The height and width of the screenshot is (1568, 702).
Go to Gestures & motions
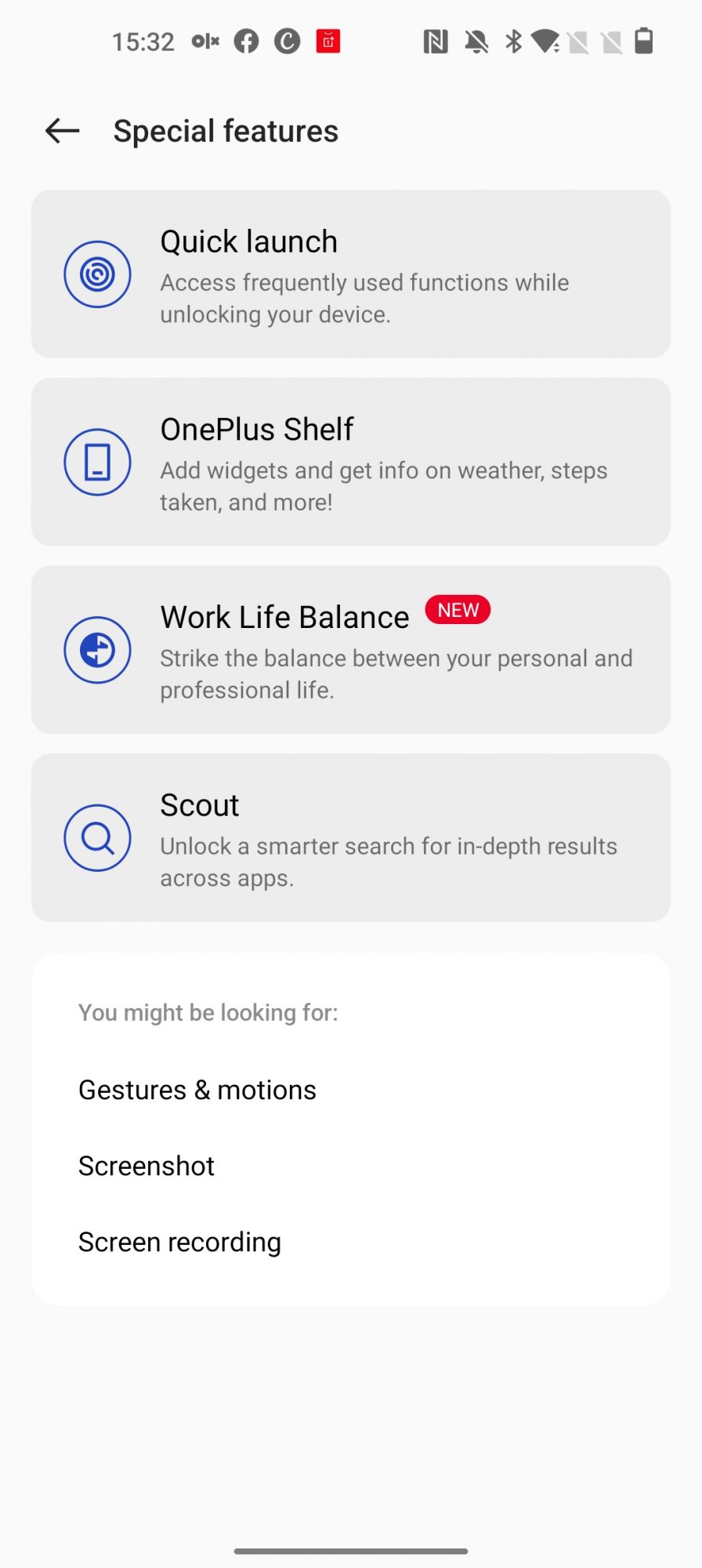click(x=197, y=1090)
